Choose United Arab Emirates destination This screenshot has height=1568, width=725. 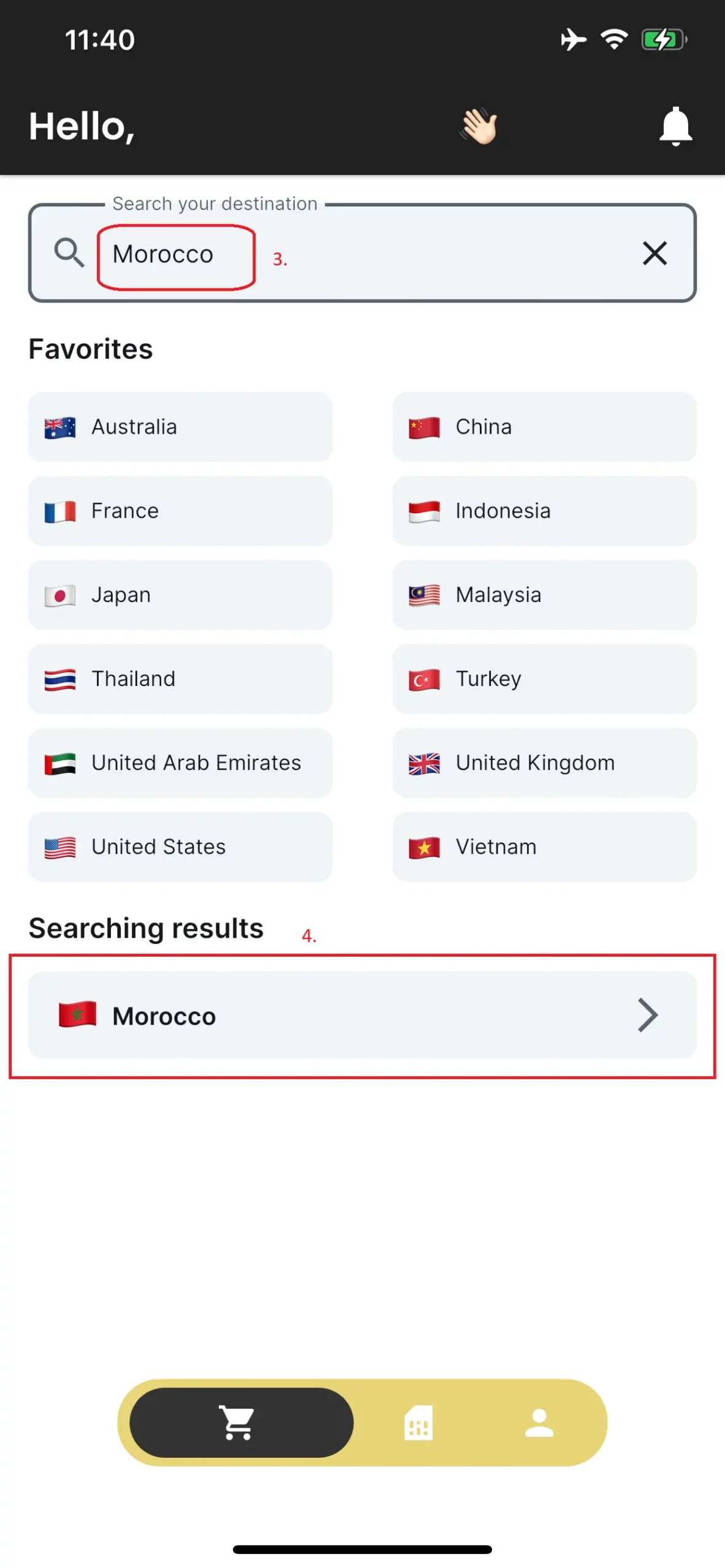point(180,763)
